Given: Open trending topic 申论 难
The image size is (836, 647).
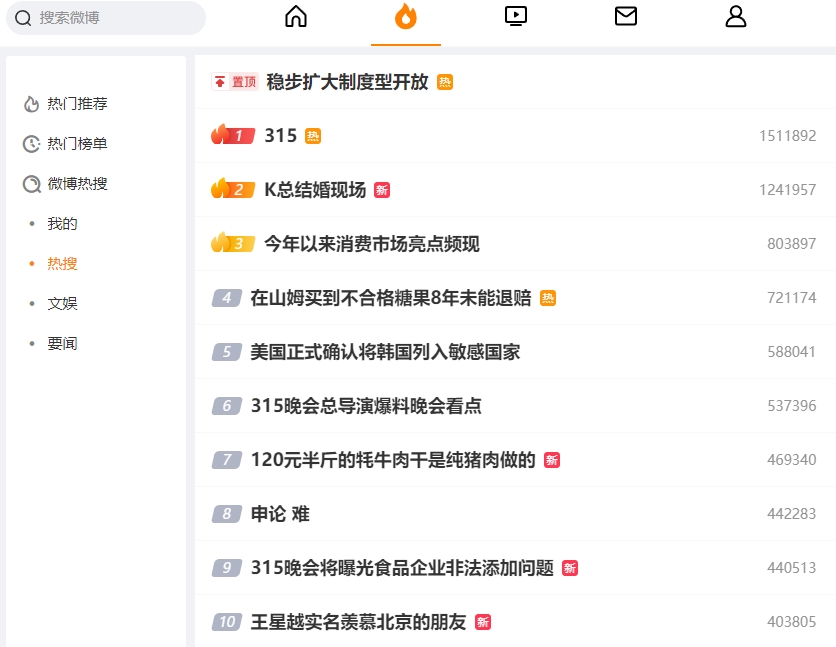Looking at the screenshot, I should point(280,514).
